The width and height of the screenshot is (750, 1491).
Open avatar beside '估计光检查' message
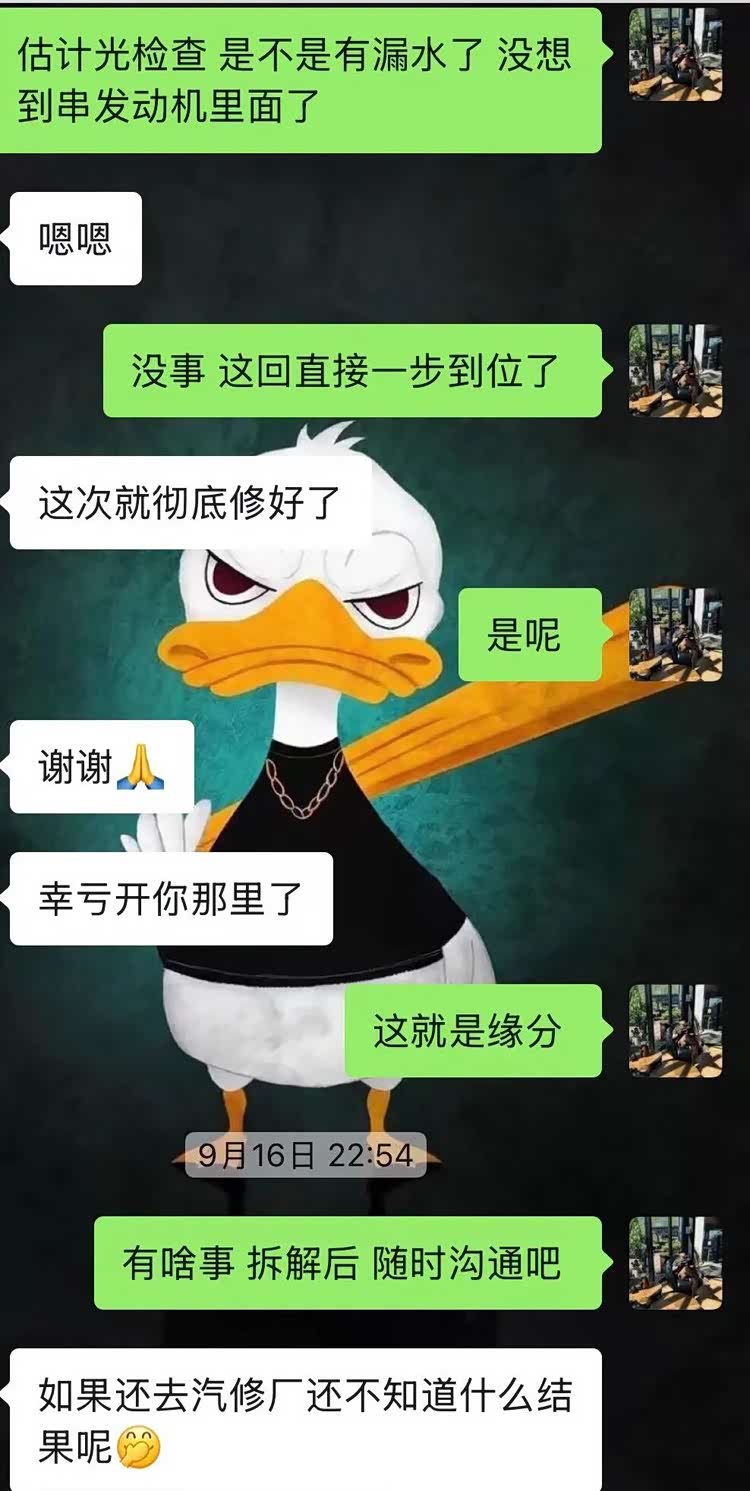tap(675, 54)
